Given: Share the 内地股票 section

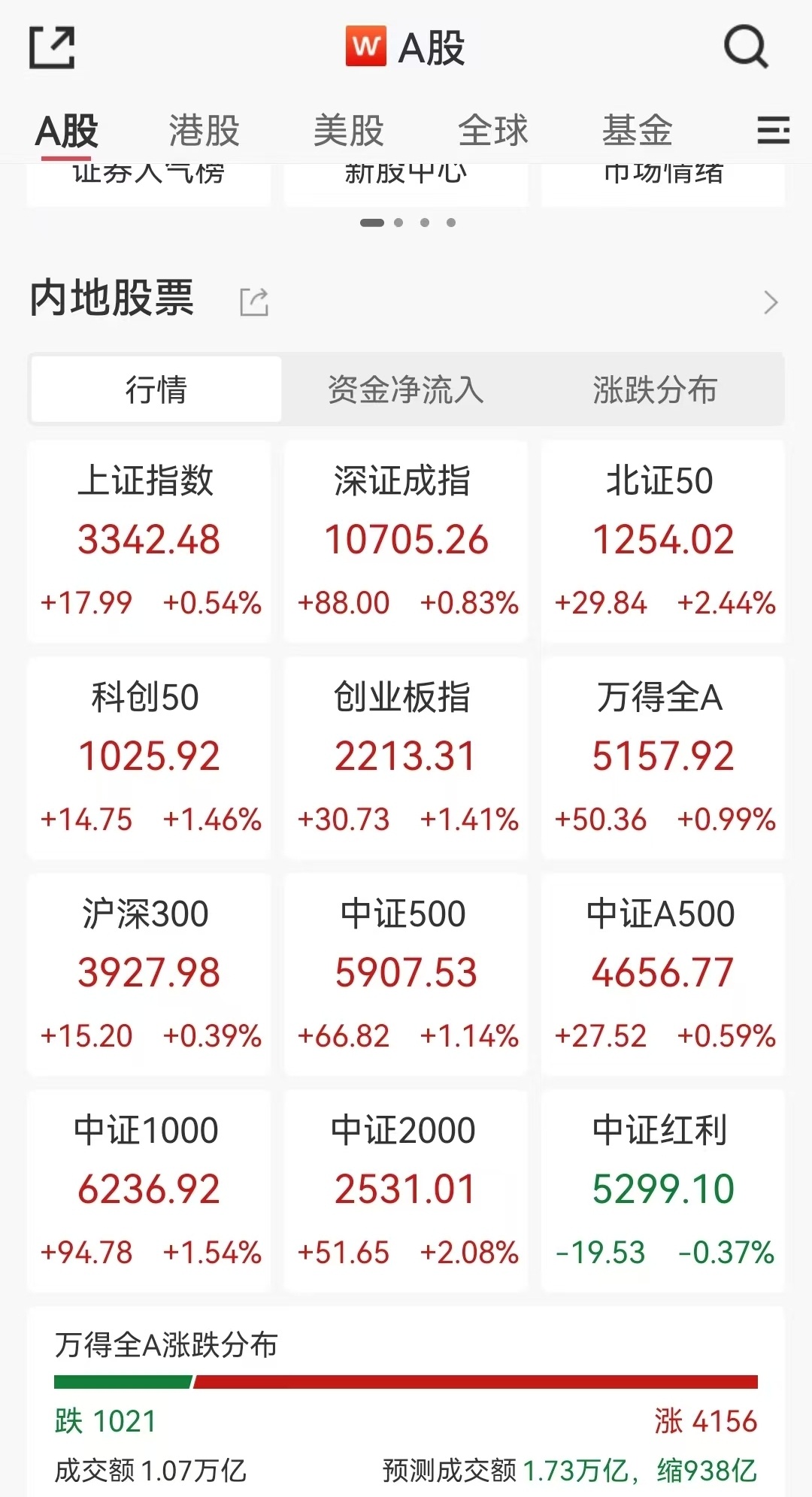Looking at the screenshot, I should [254, 302].
